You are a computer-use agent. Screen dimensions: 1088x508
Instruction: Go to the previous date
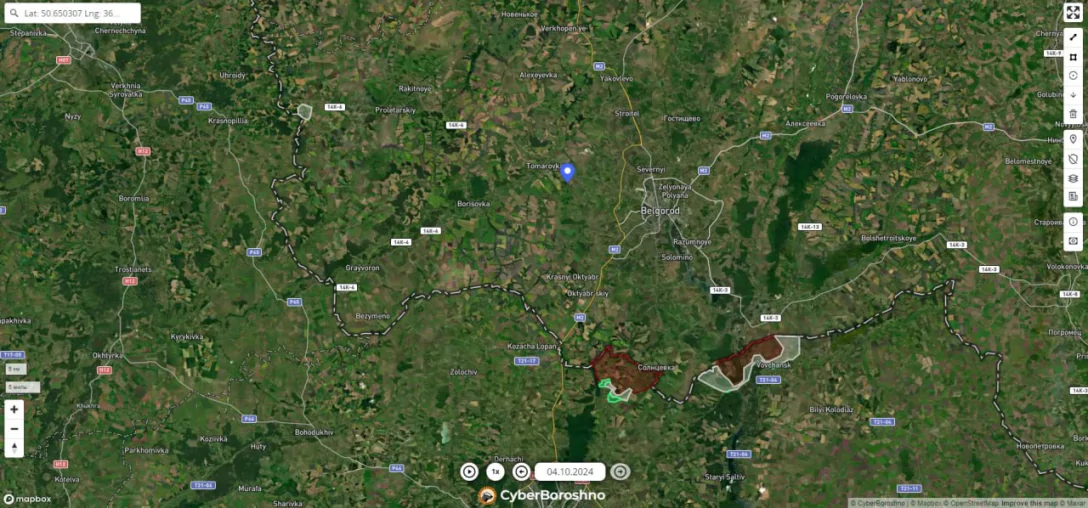pos(521,472)
